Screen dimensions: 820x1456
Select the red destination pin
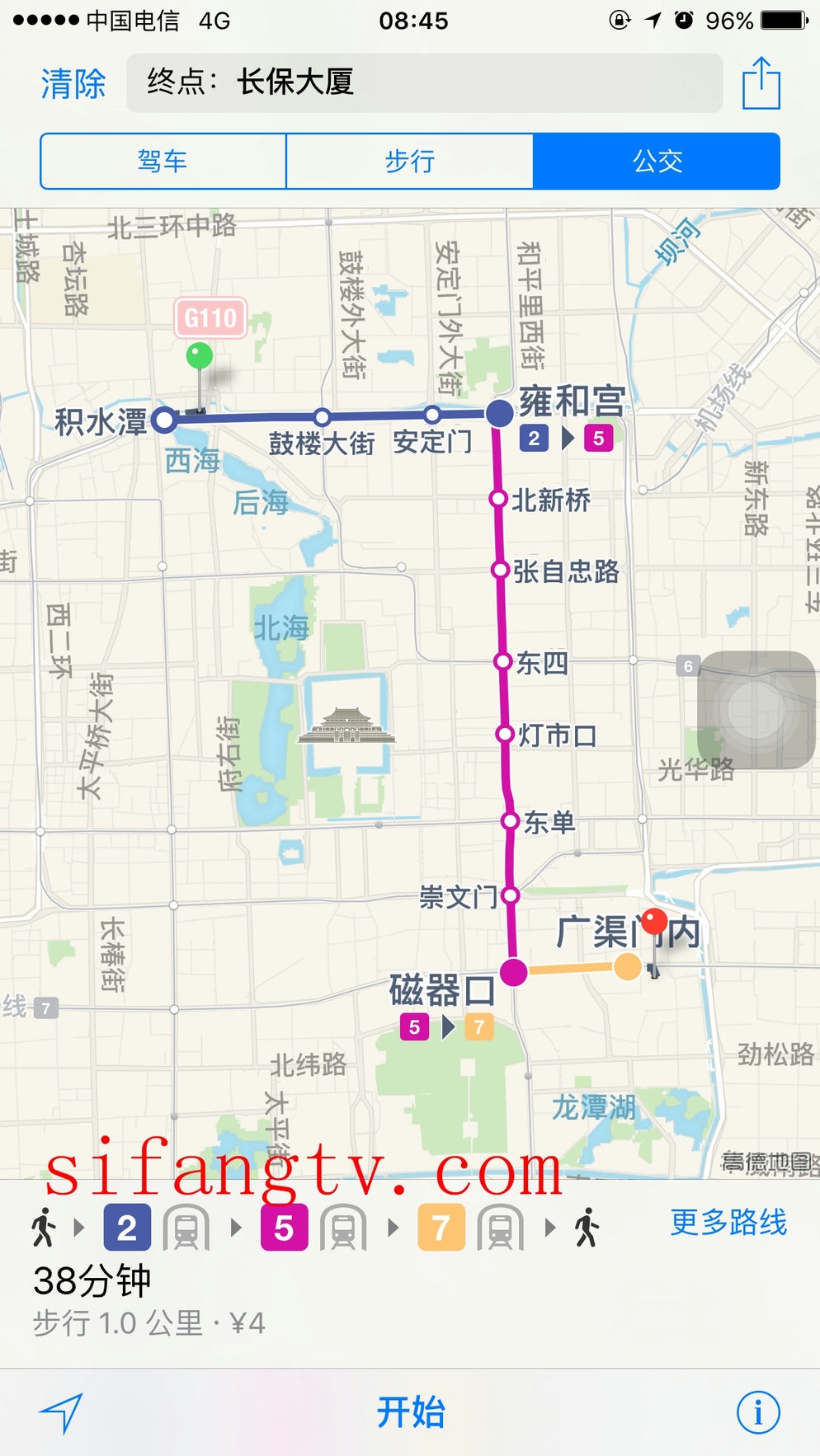[x=654, y=923]
